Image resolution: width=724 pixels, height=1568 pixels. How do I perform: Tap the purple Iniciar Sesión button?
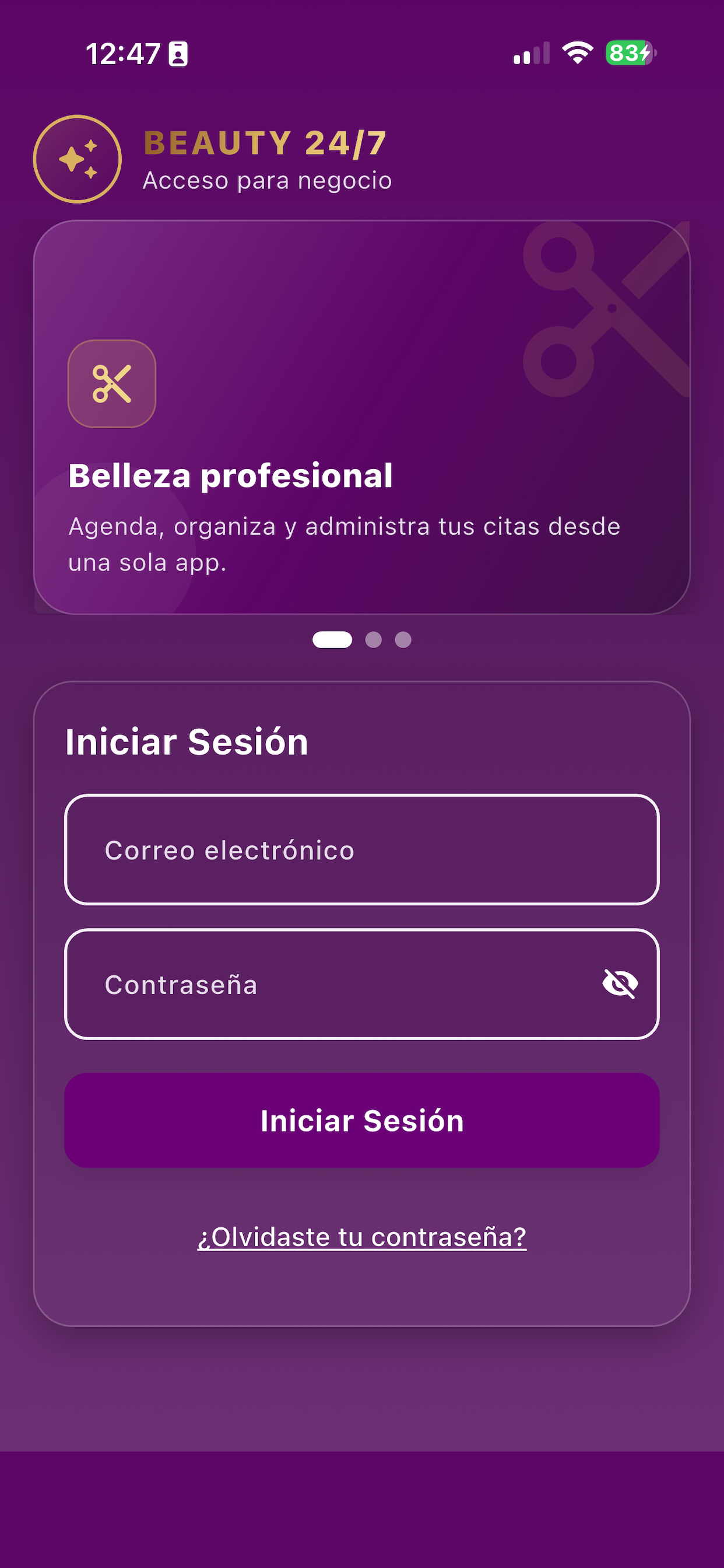[362, 1120]
